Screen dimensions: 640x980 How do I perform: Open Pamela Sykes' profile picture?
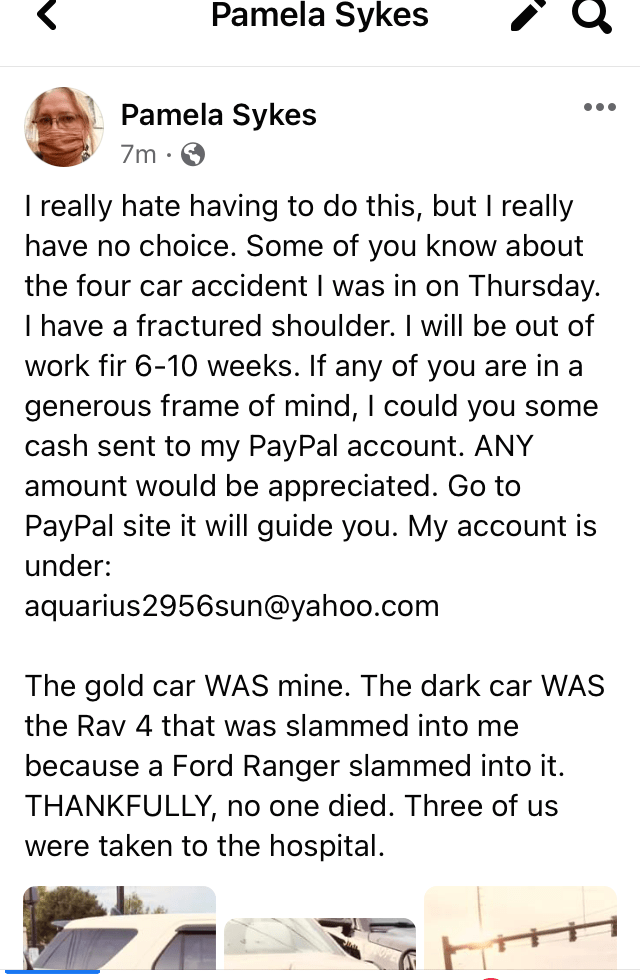click(64, 127)
